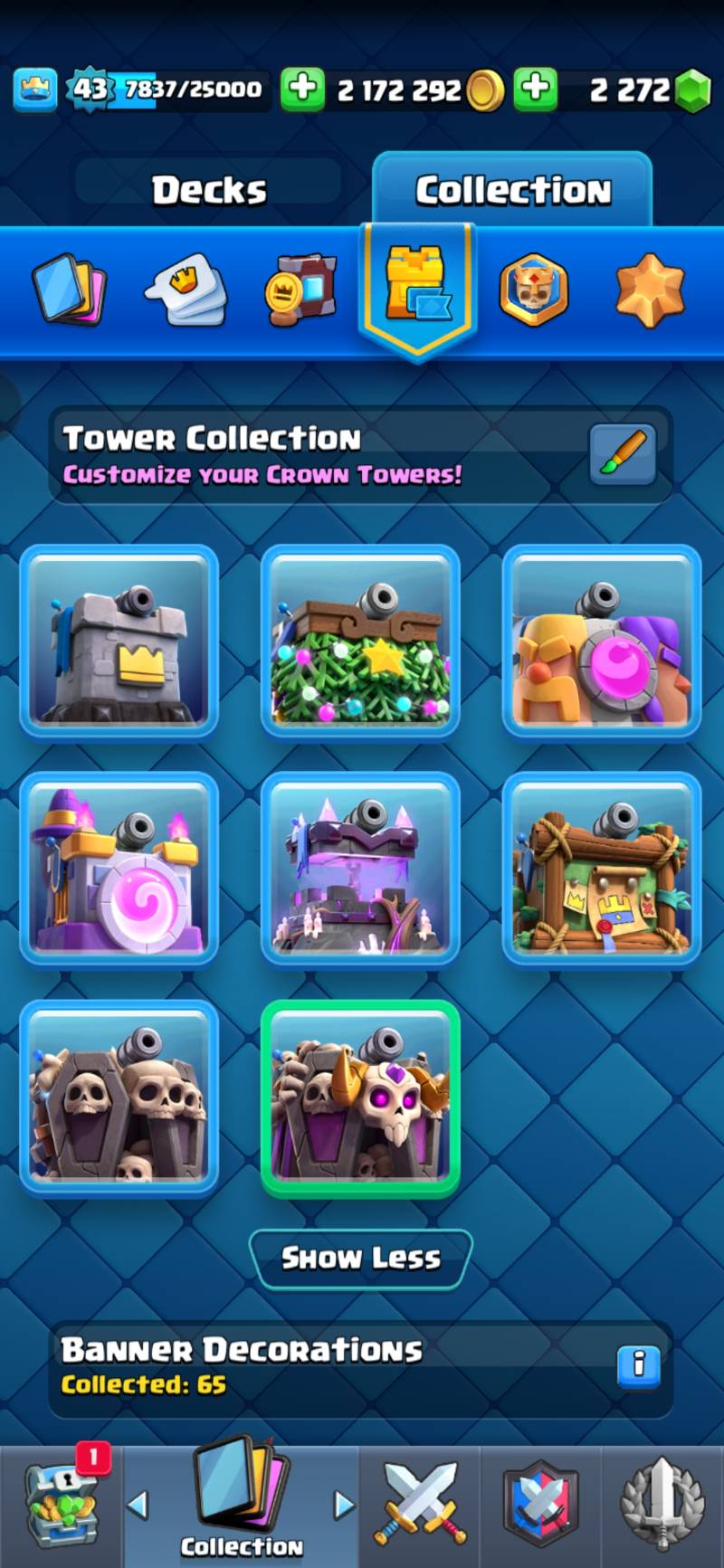Tap the paintbrush to customize towers

(623, 454)
